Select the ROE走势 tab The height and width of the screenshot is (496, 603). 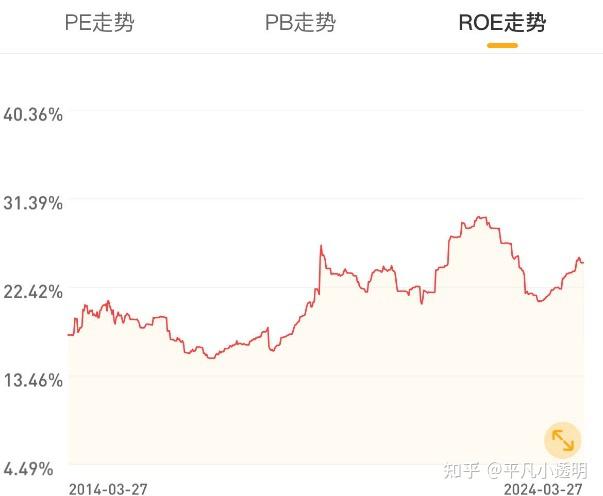click(x=502, y=23)
